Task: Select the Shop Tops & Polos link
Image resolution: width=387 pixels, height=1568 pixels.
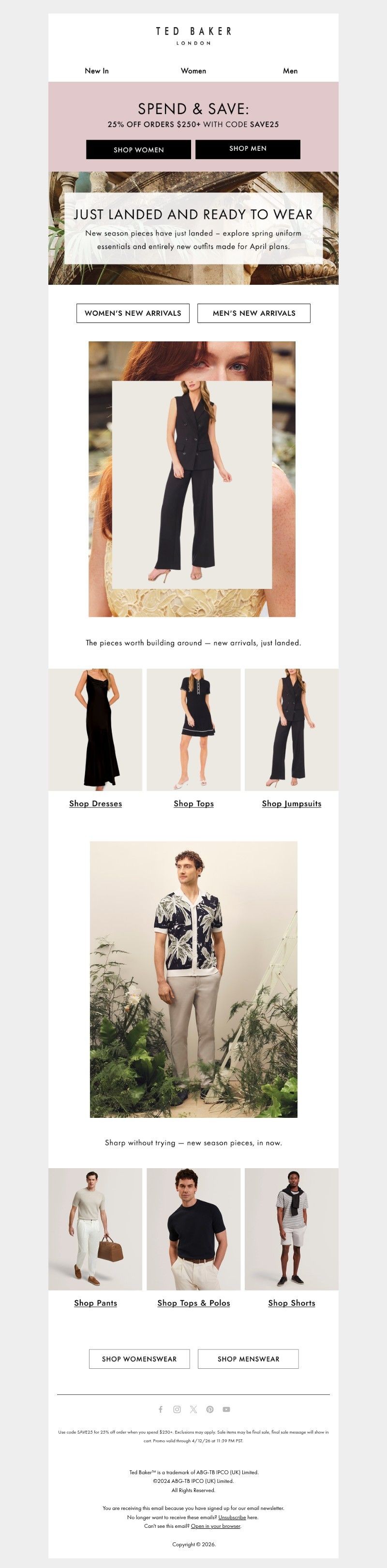Action: [x=193, y=1303]
